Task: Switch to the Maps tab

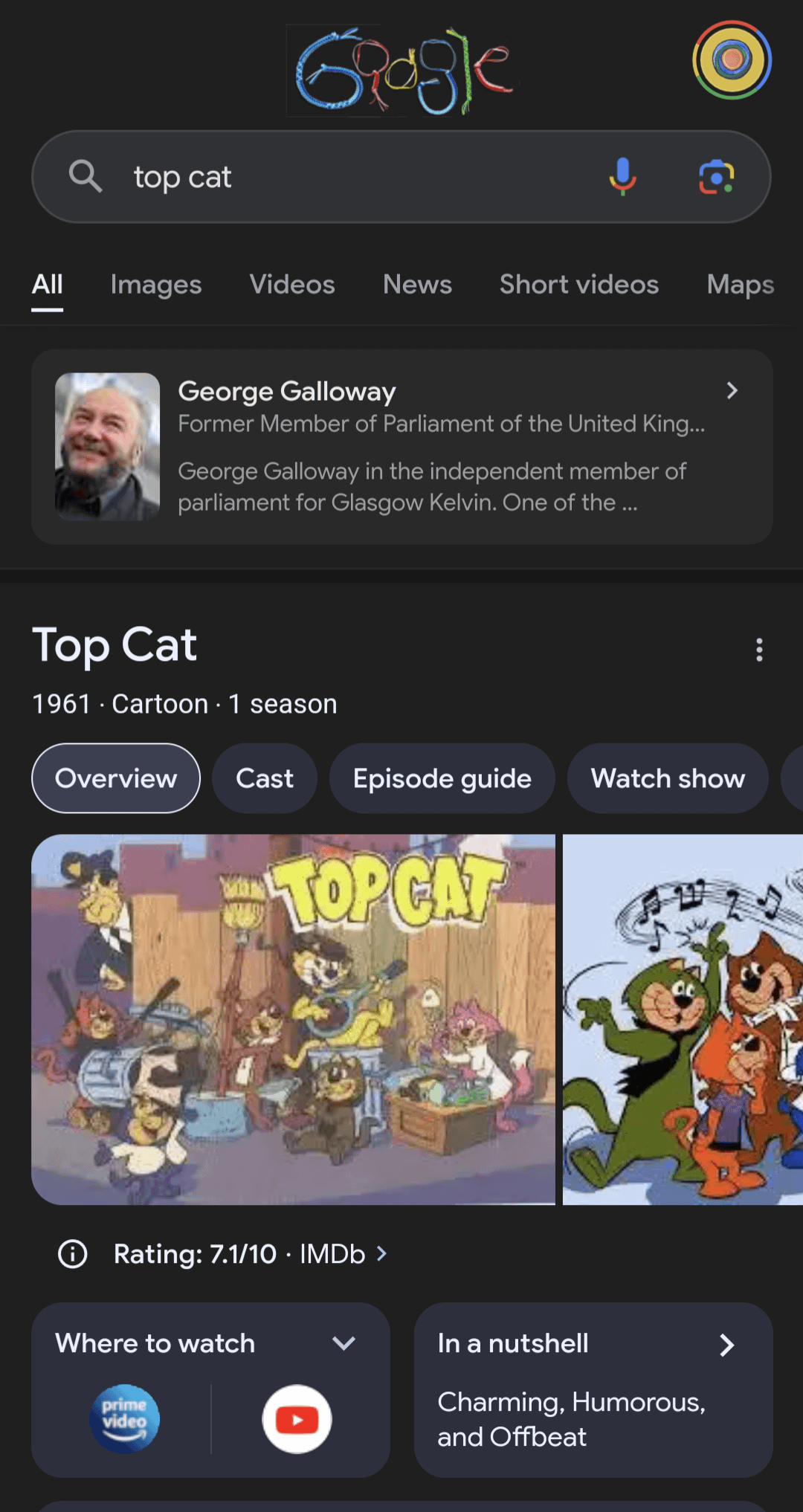Action: (x=740, y=285)
